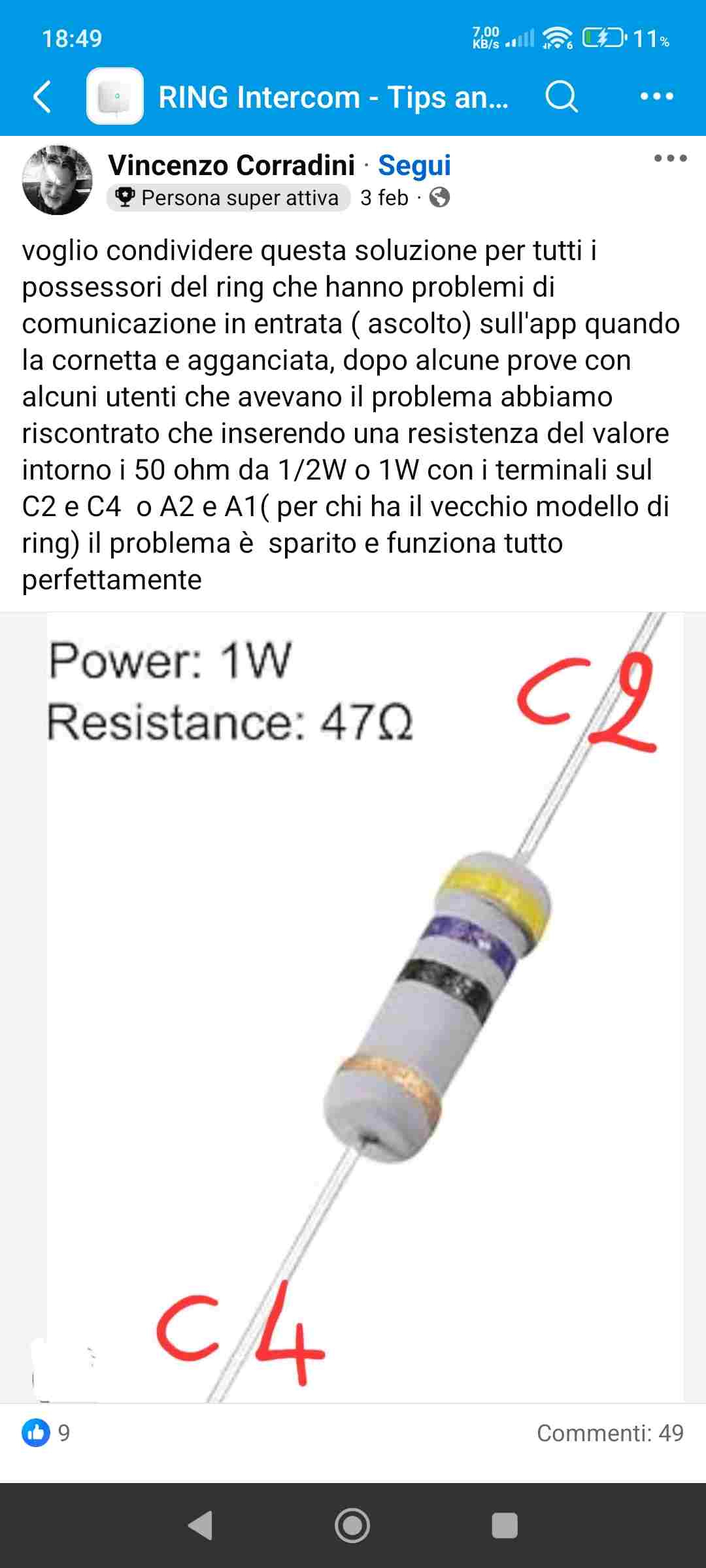Open the resistor image in the post
Image resolution: width=706 pixels, height=1568 pixels.
tap(353, 1007)
